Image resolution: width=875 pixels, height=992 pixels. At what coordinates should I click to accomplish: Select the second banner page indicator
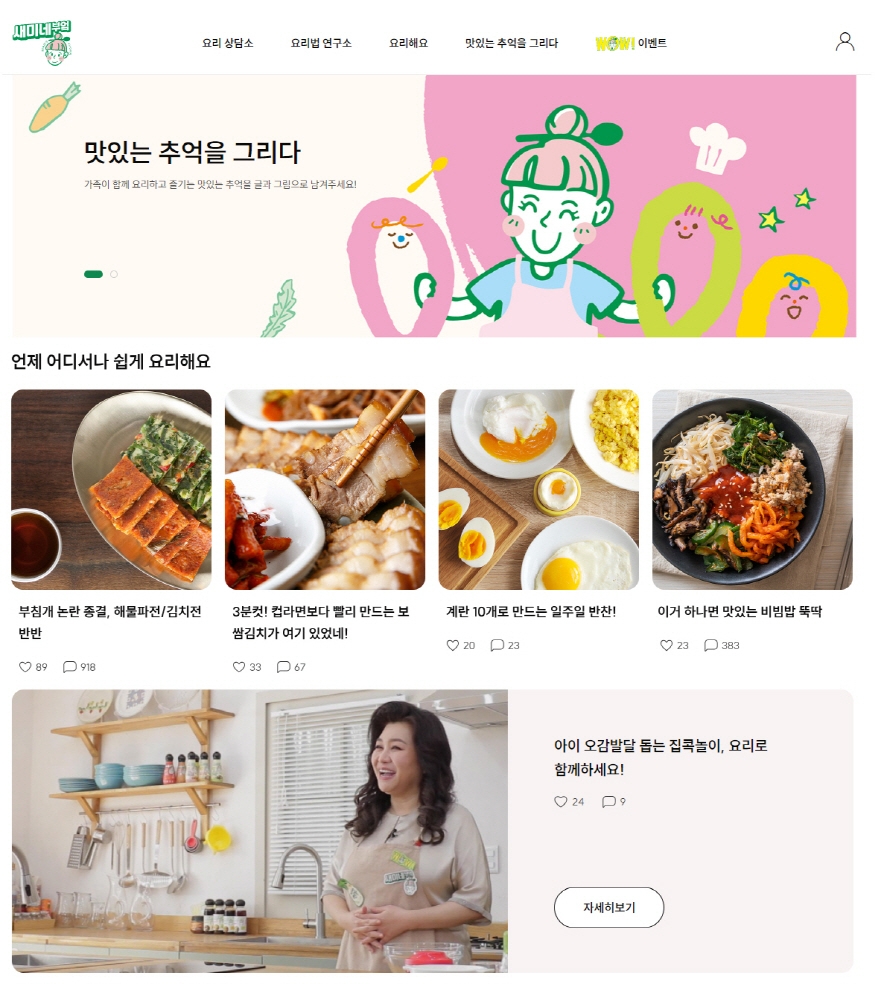pyautogui.click(x=114, y=274)
